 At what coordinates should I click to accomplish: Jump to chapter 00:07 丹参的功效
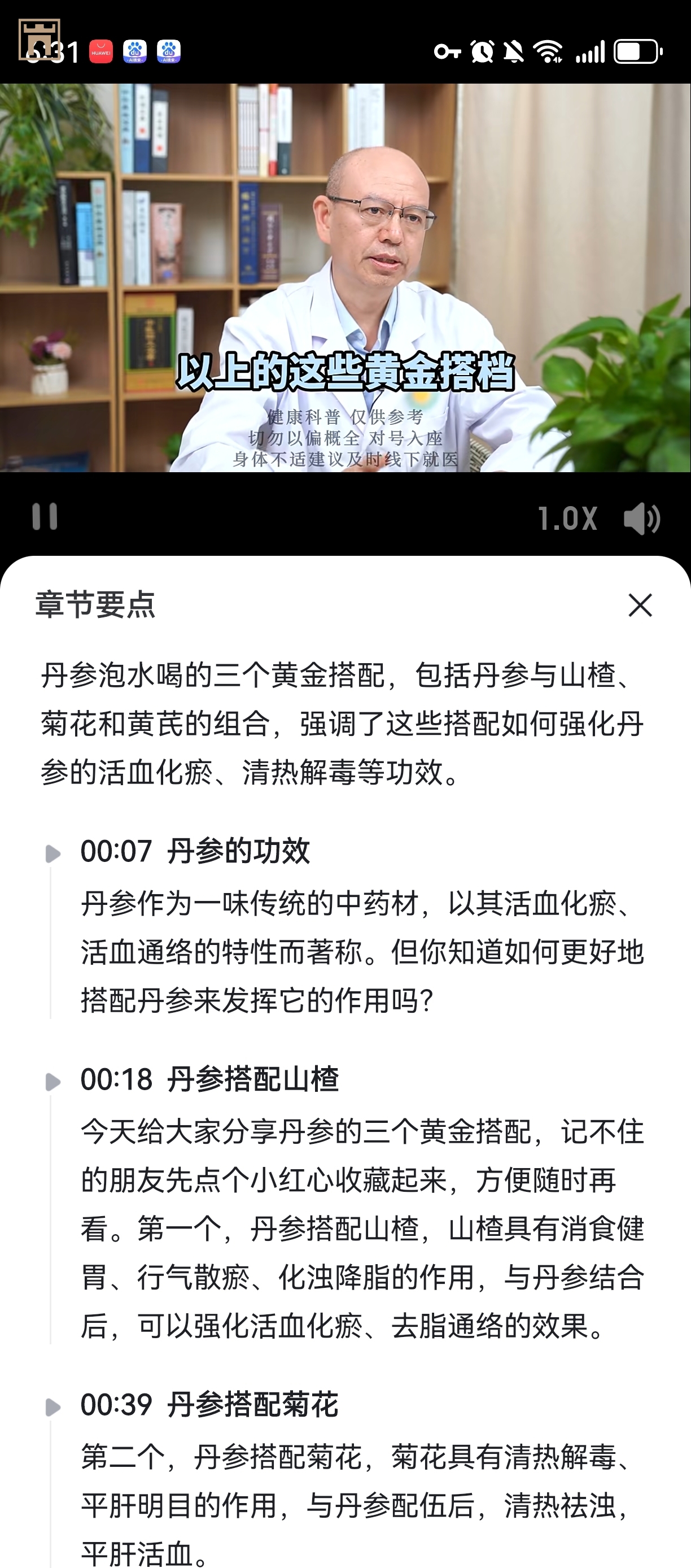[x=195, y=851]
